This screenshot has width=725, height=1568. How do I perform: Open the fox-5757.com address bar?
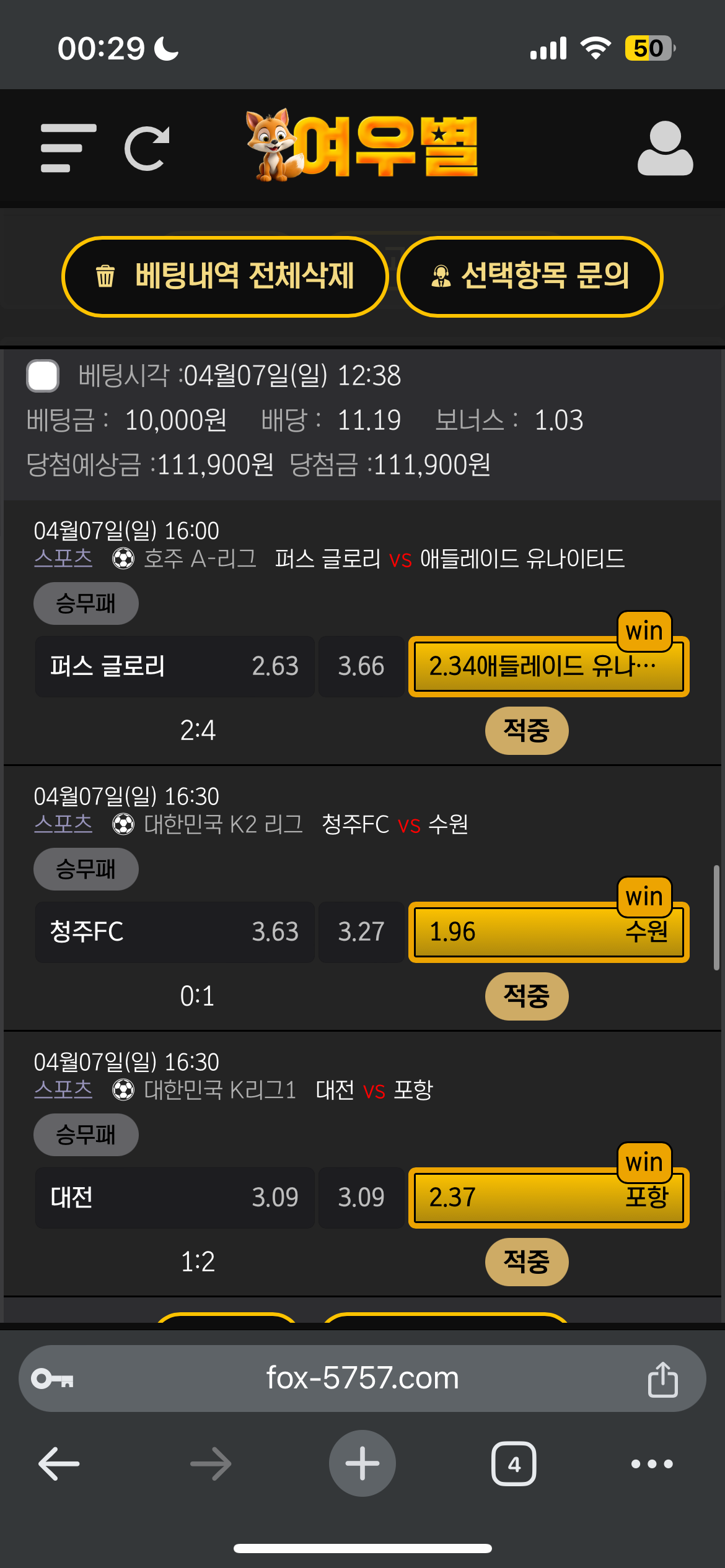point(362,1378)
